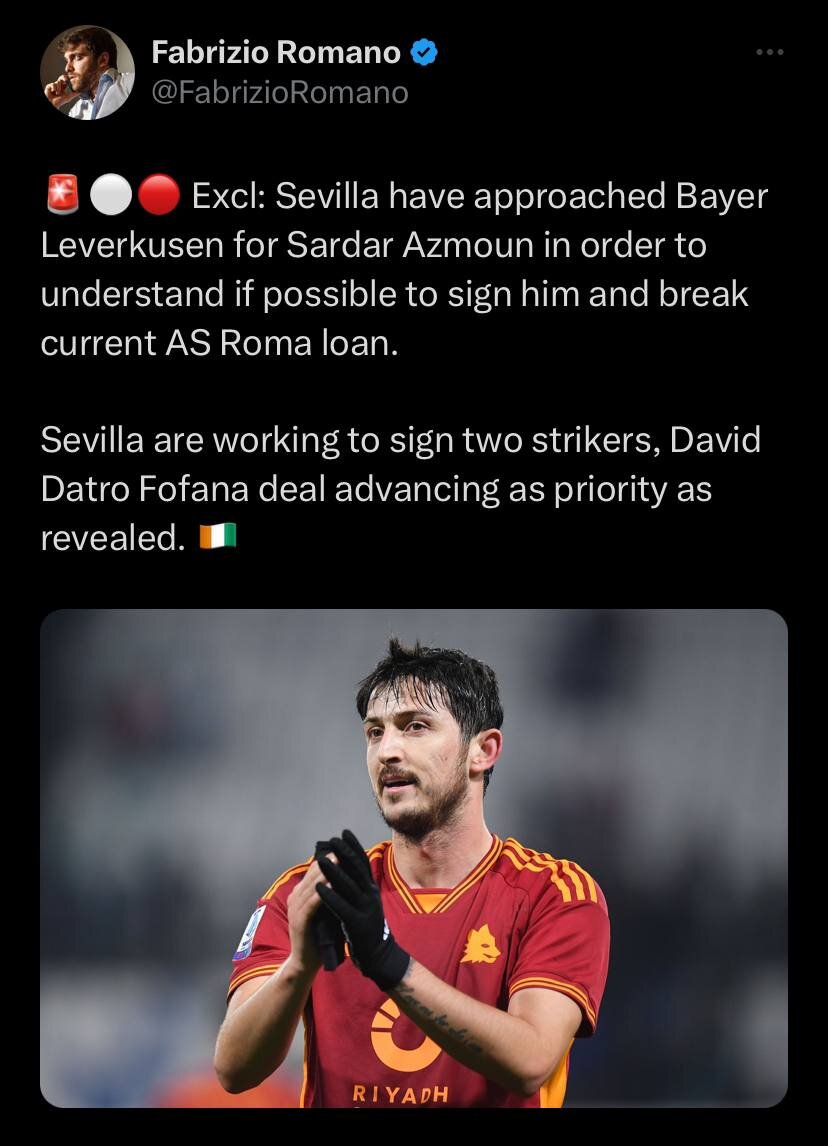View the attached Sardar Azmoun photo
The width and height of the screenshot is (828, 1146).
(414, 857)
